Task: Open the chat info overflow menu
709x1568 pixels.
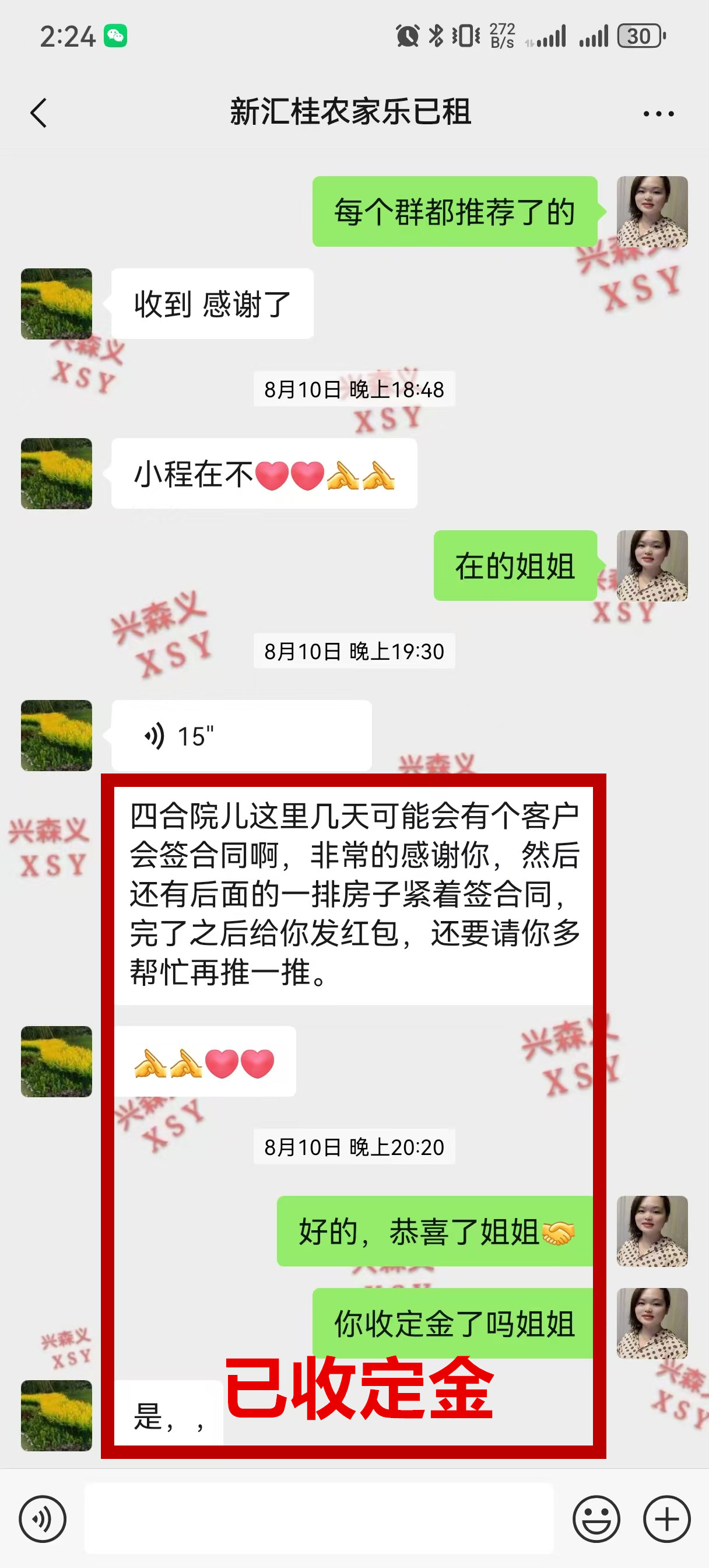Action: coord(658,114)
